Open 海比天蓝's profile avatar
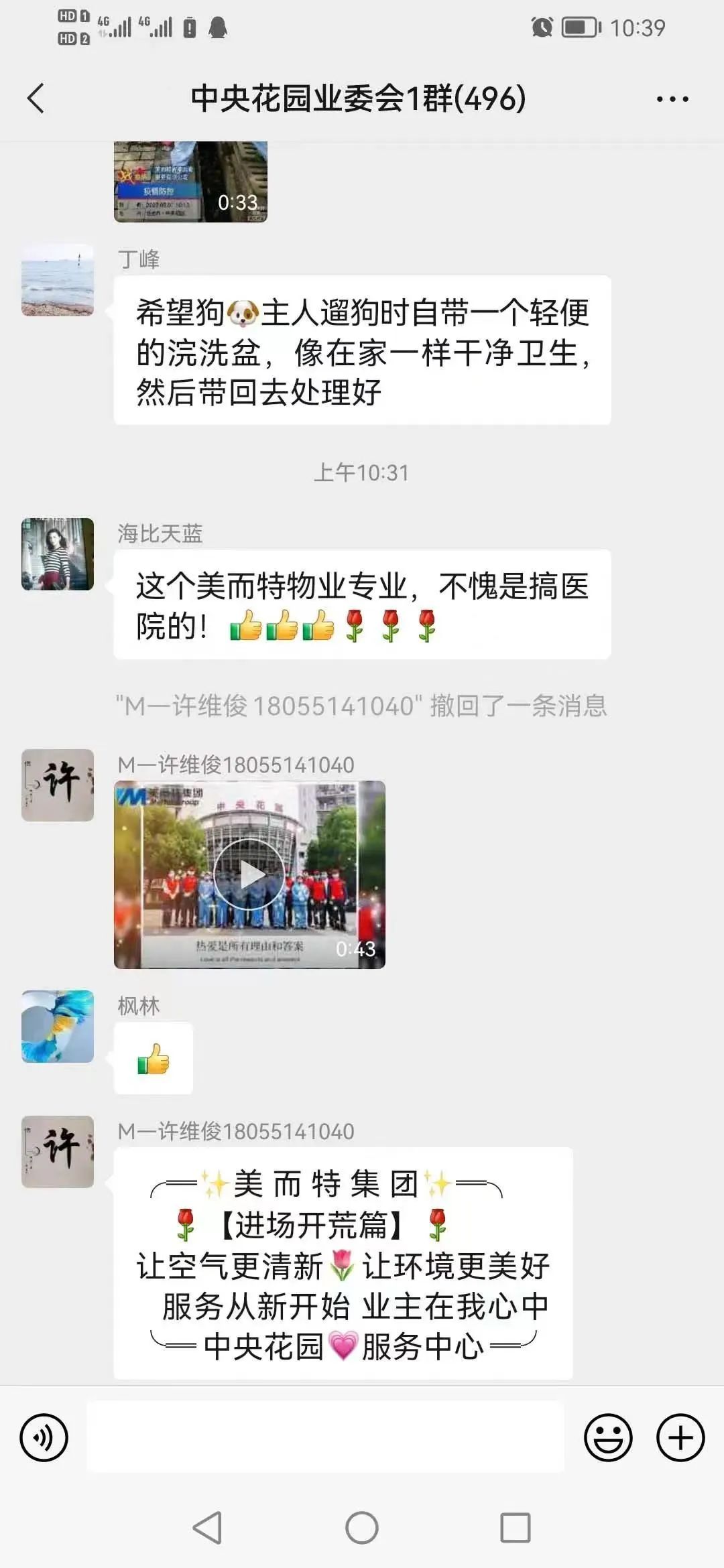 [x=58, y=554]
